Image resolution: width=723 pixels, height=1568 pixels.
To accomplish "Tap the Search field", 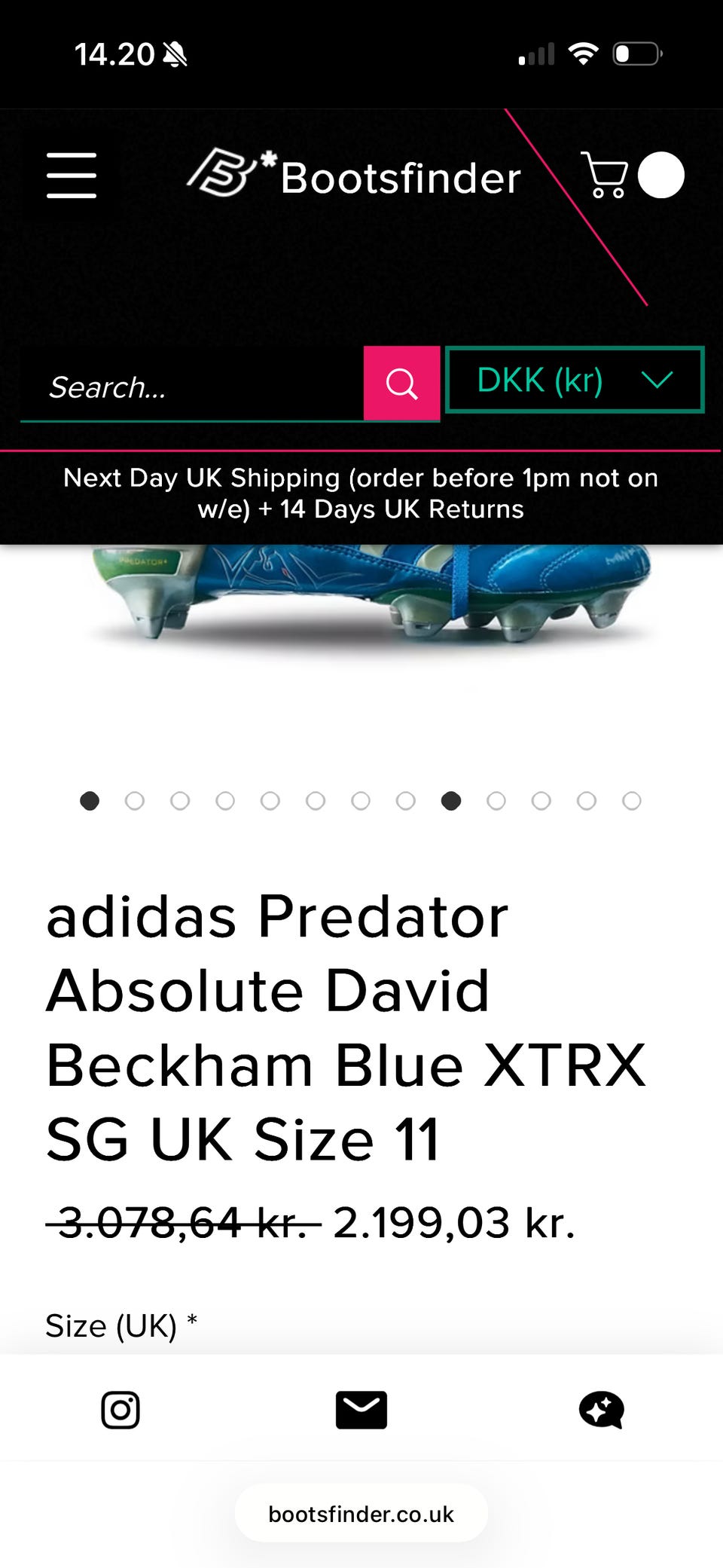I will [192, 387].
